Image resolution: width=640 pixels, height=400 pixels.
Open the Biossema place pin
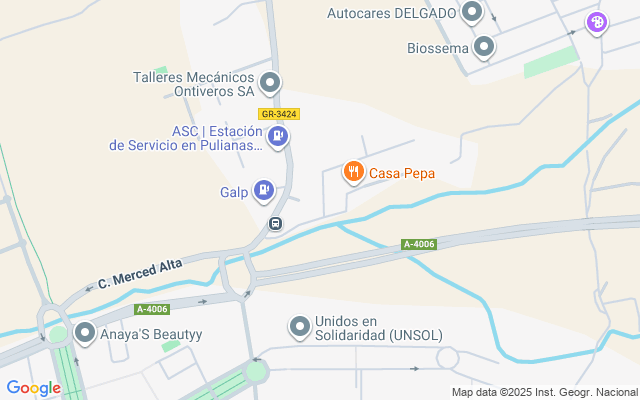click(484, 46)
